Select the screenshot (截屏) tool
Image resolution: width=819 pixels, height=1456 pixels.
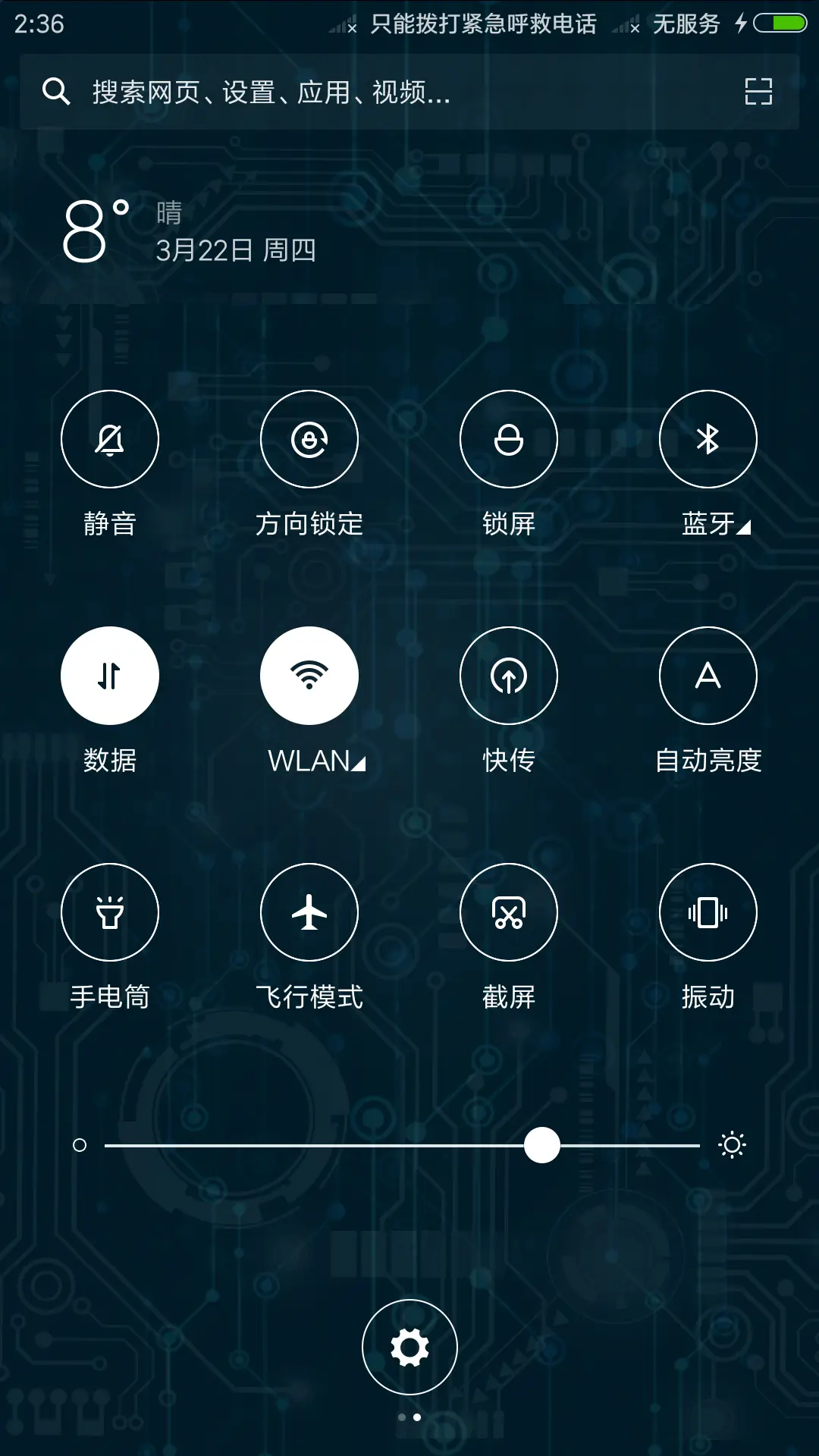[x=509, y=912]
